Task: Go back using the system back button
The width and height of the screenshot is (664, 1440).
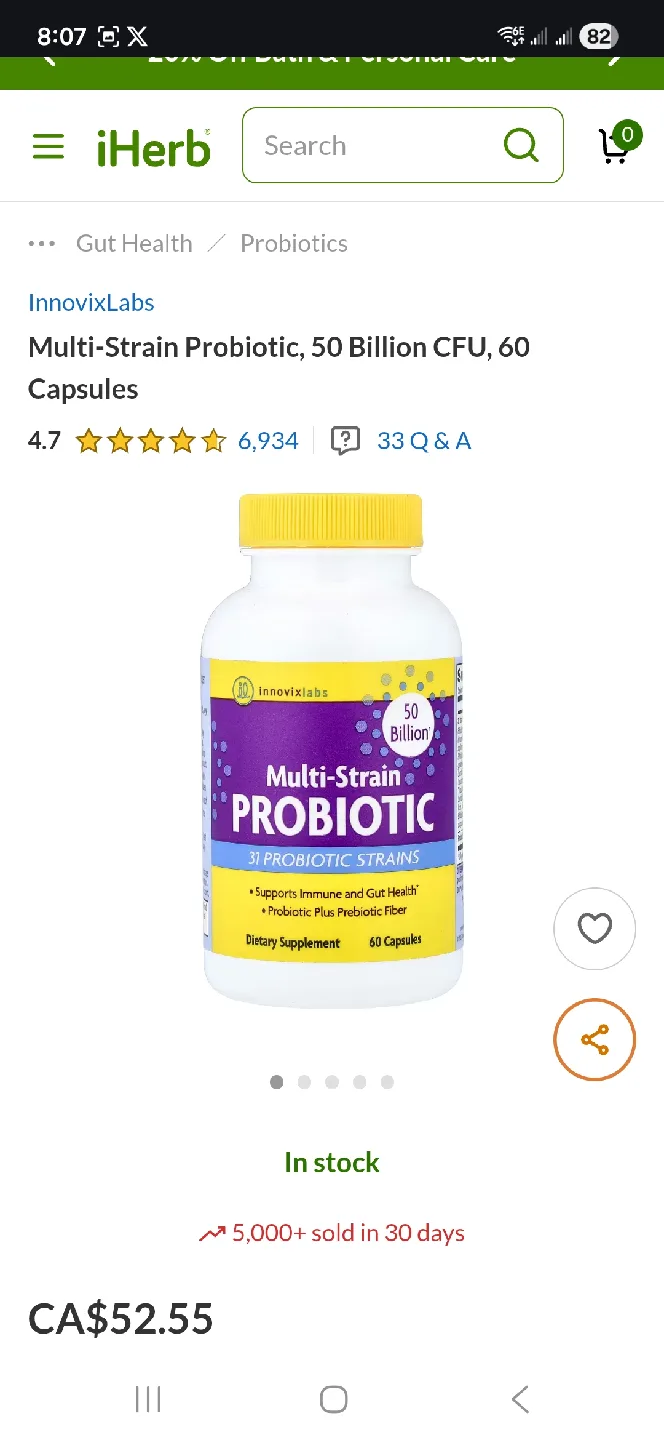Action: pyautogui.click(x=519, y=1399)
